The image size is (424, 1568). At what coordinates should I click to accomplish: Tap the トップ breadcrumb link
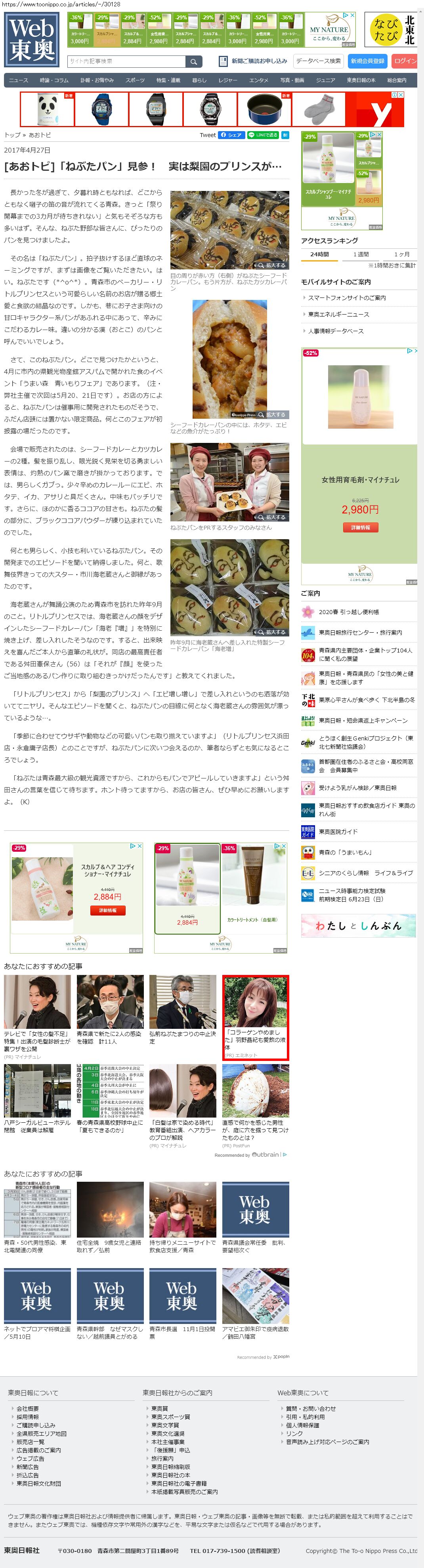click(x=11, y=135)
